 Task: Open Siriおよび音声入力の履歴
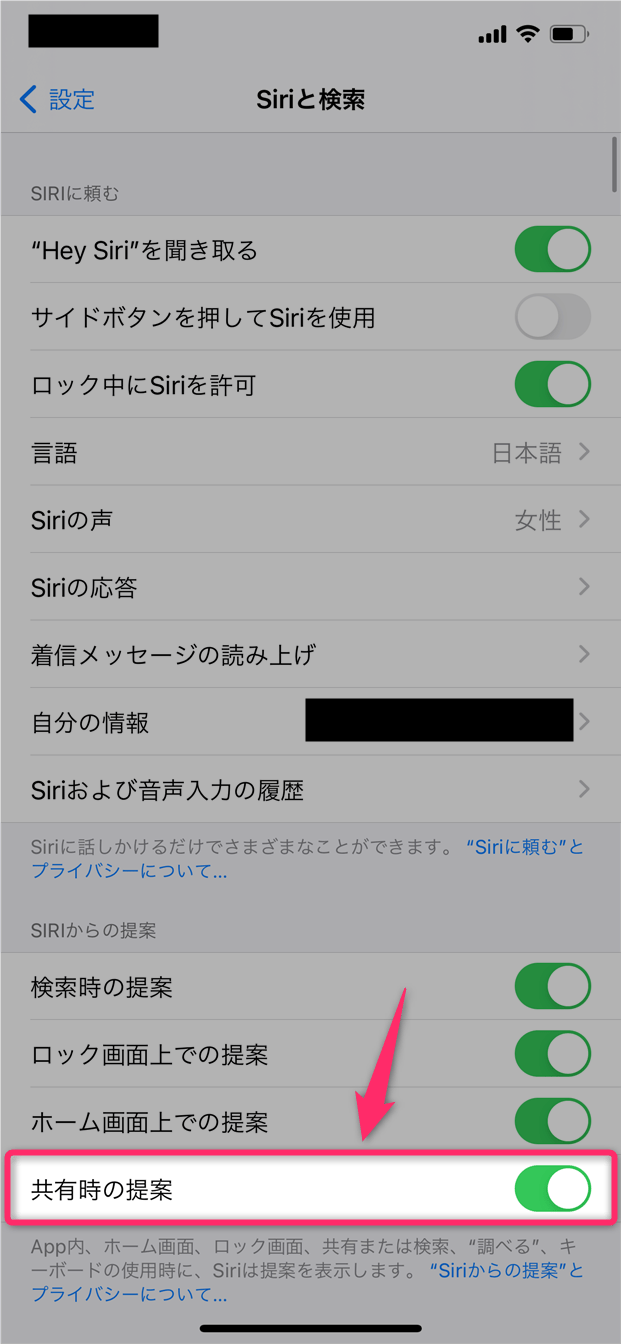coord(310,790)
